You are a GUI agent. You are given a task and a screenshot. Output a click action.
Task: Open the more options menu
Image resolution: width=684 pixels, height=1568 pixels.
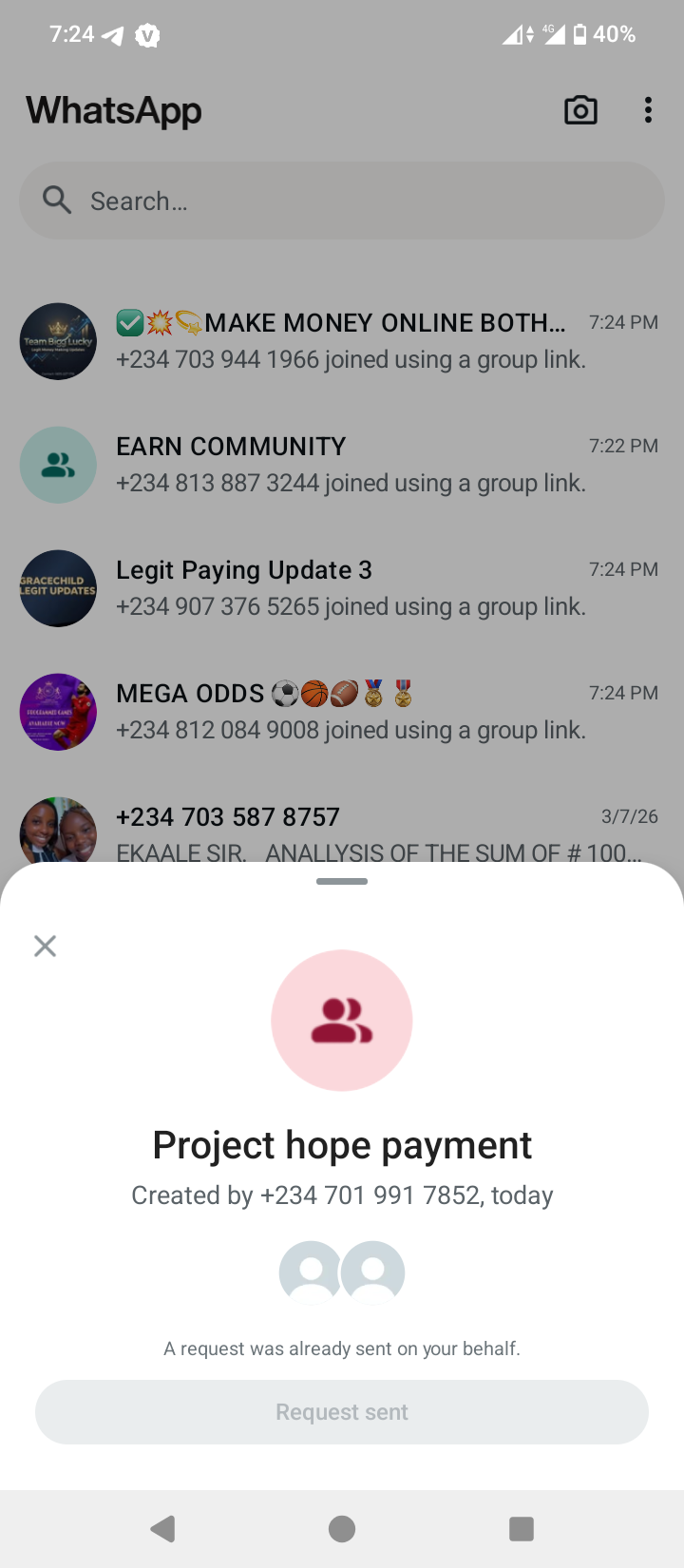click(648, 110)
